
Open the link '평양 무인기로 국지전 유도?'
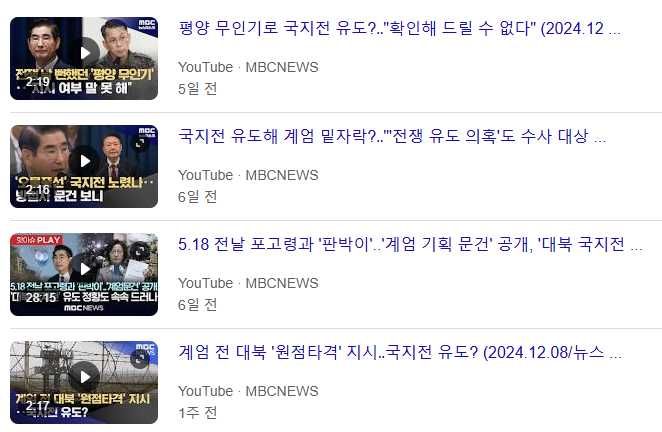399,28
